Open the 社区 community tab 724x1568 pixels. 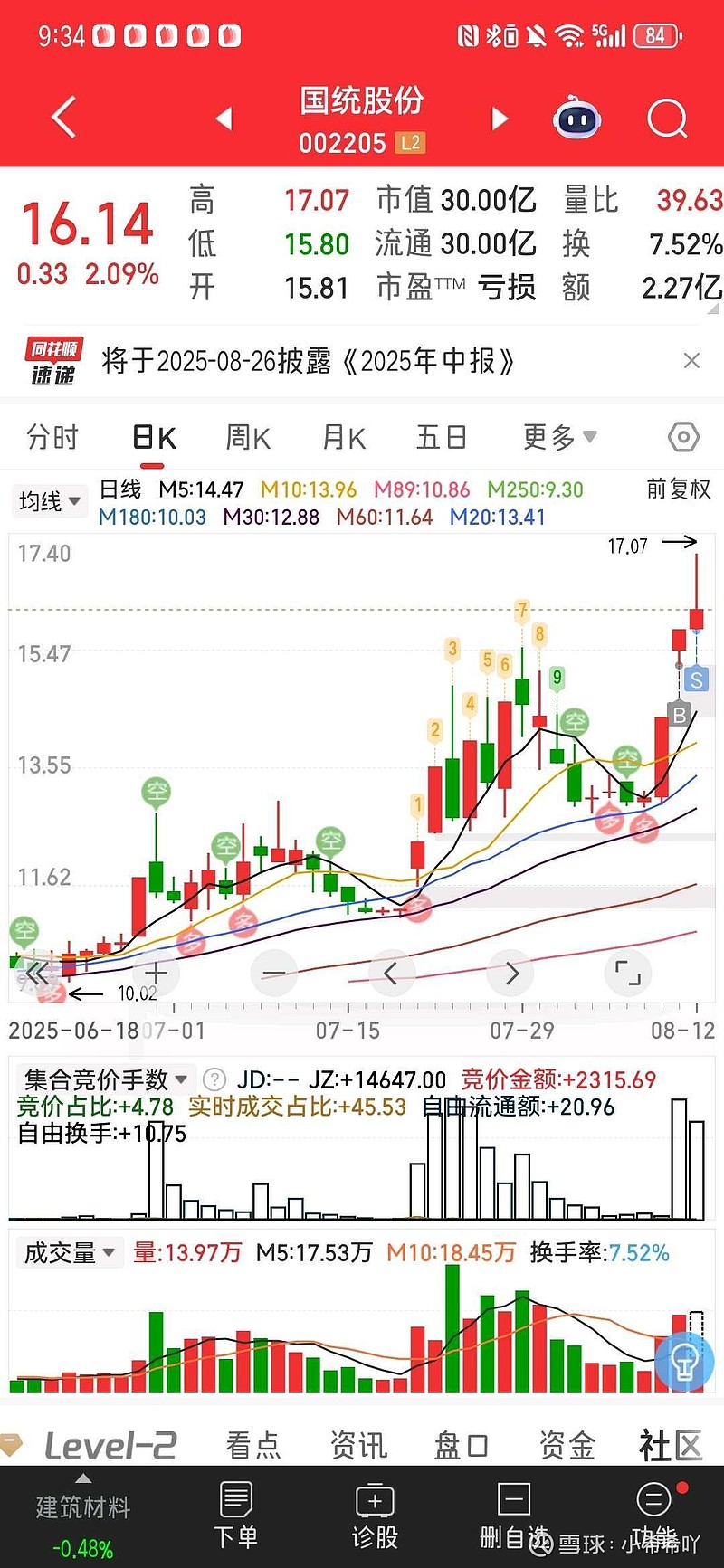point(671,1445)
